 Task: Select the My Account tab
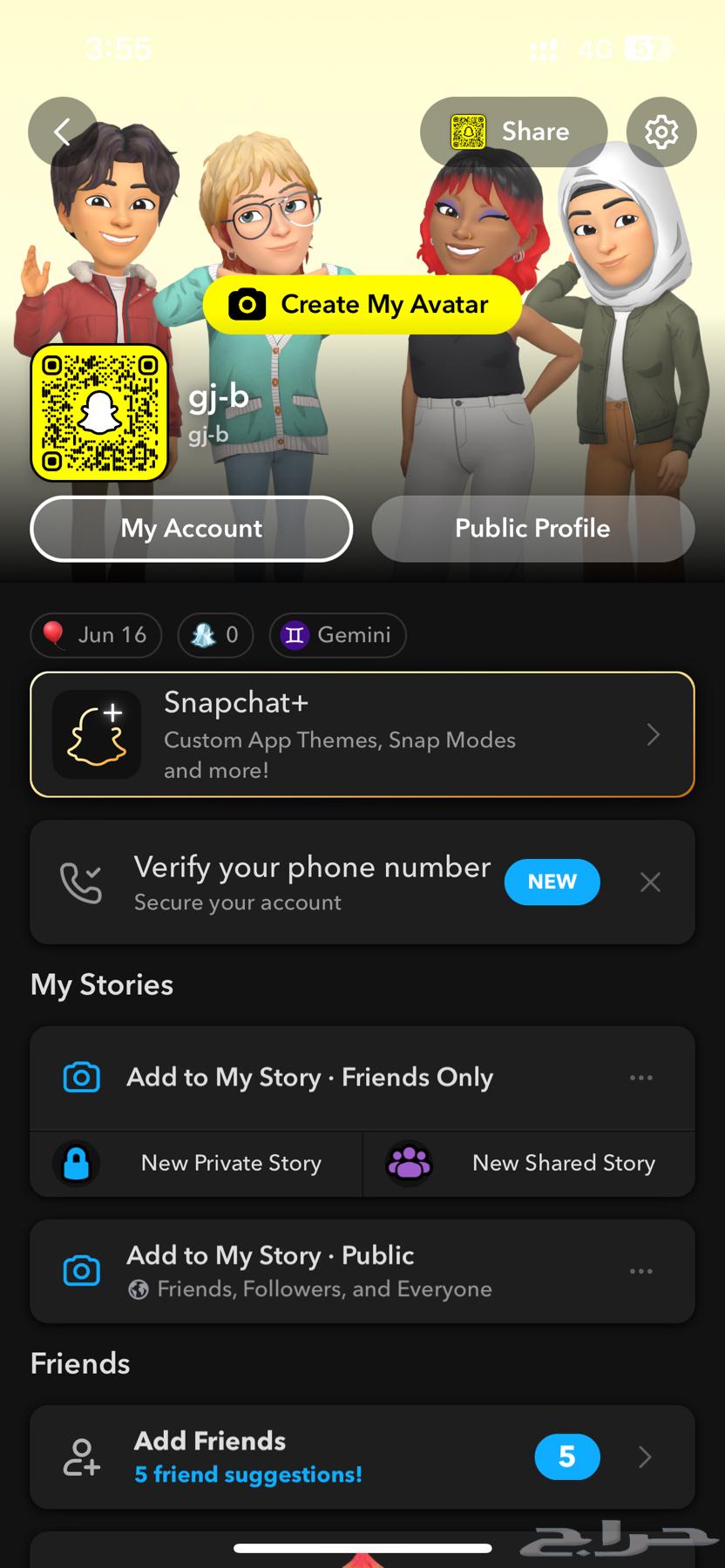pos(191,529)
